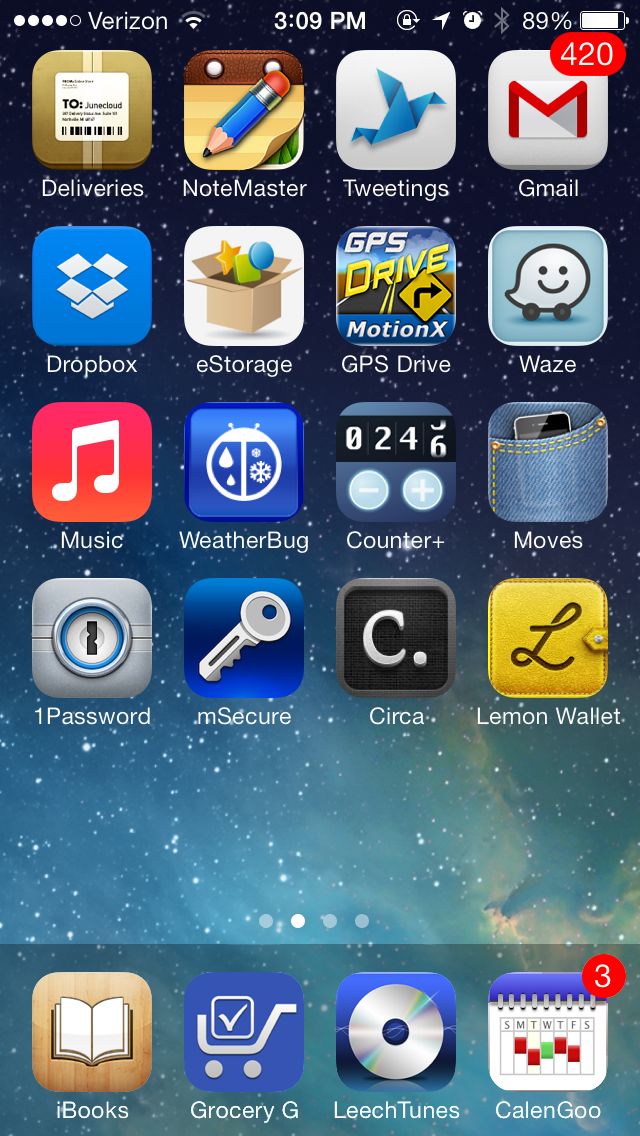Screen dimensions: 640x1136
Task: Open Tweetings
Action: tap(396, 109)
